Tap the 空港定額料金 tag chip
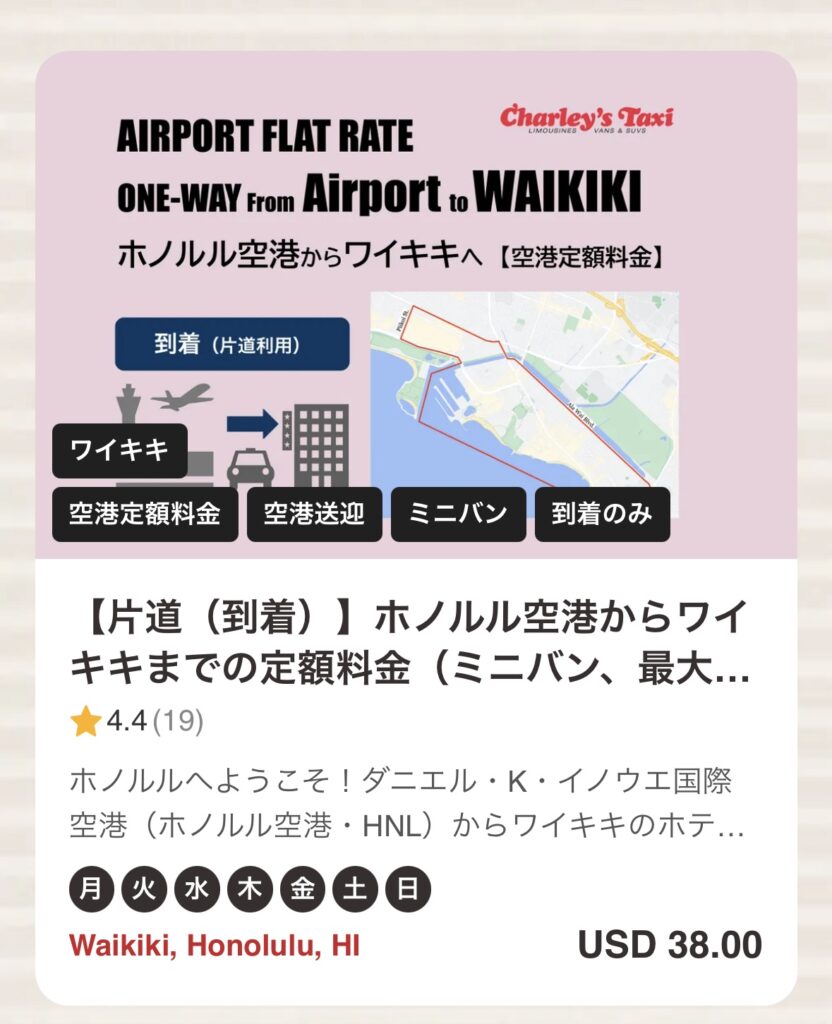The image size is (832, 1024). click(145, 515)
